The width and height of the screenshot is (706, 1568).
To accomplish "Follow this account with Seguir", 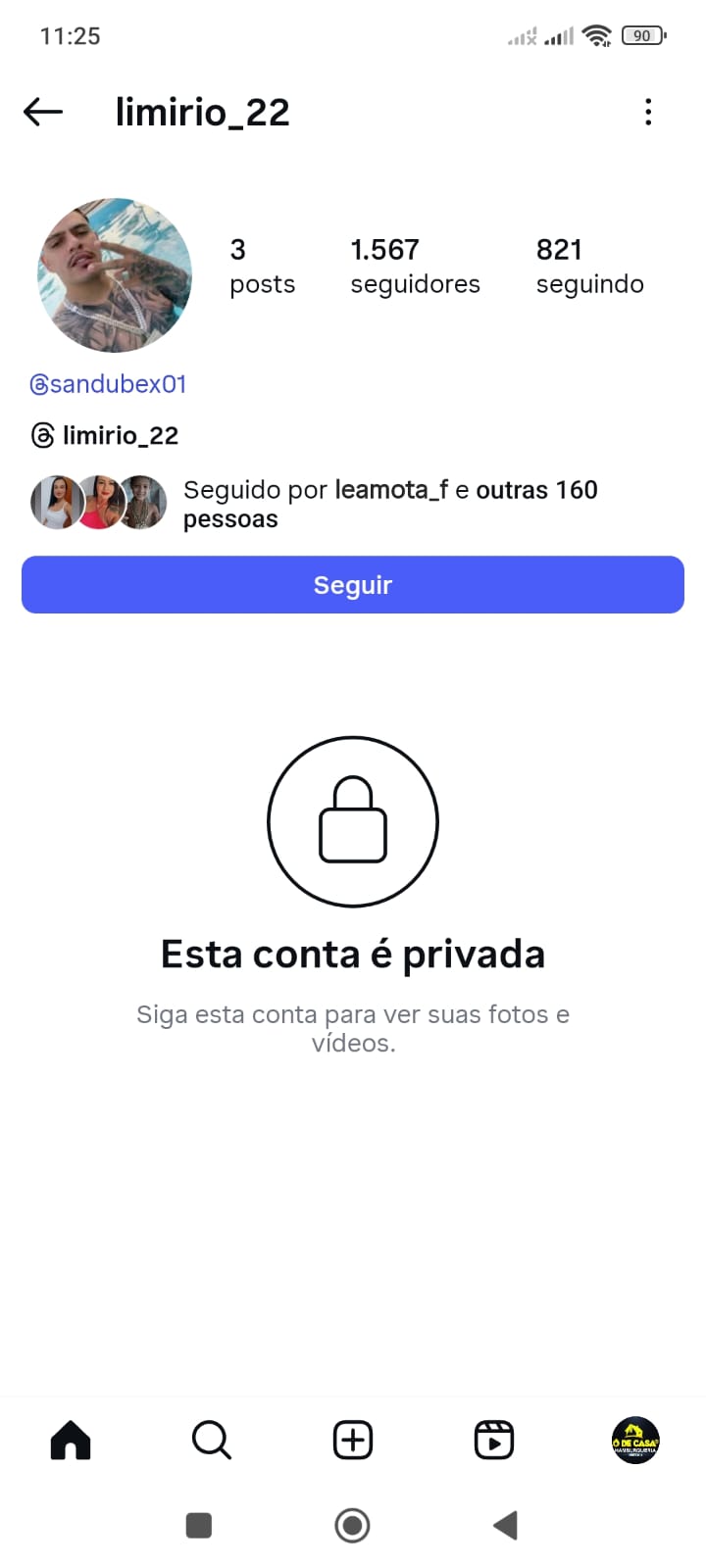I will click(353, 585).
